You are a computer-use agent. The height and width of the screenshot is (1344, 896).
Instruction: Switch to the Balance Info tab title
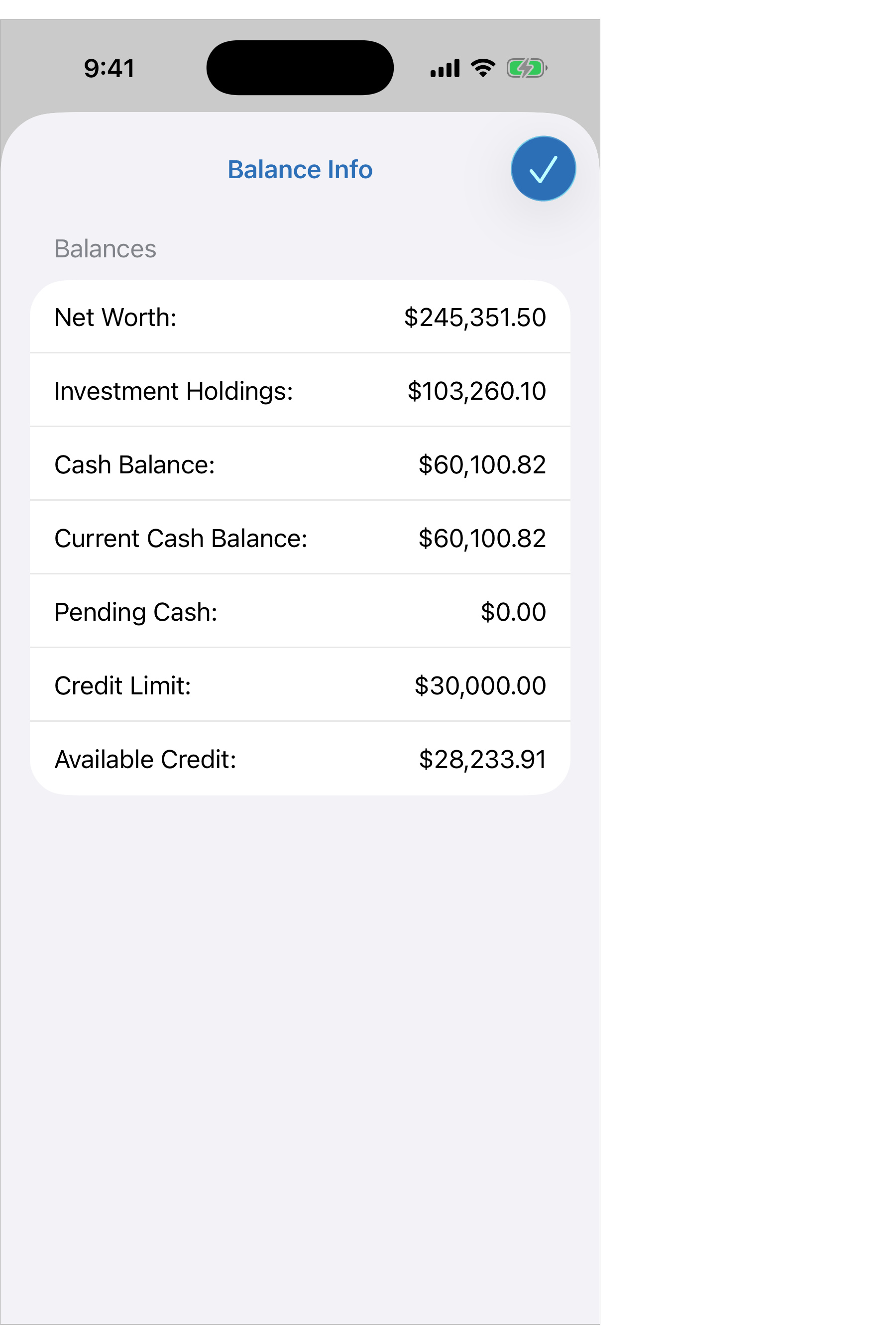[300, 170]
